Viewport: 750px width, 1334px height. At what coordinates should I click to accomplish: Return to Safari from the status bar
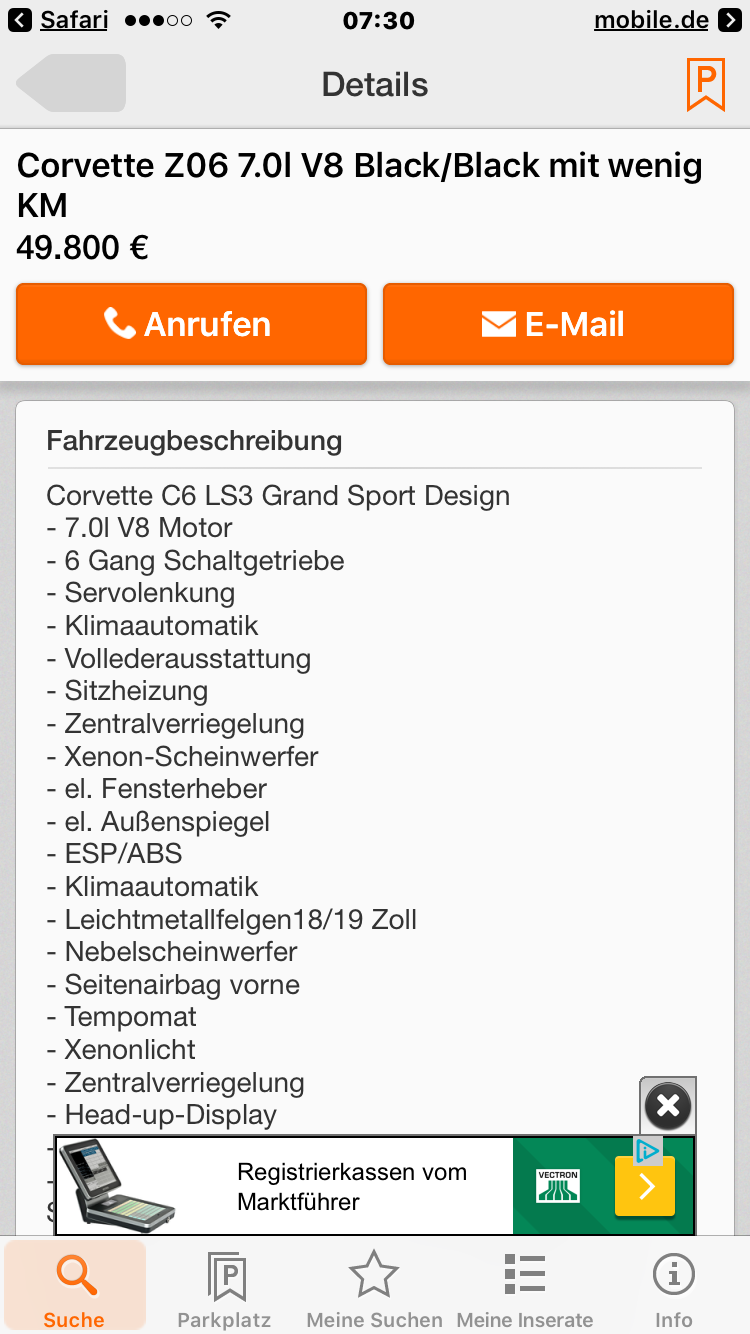(x=60, y=20)
